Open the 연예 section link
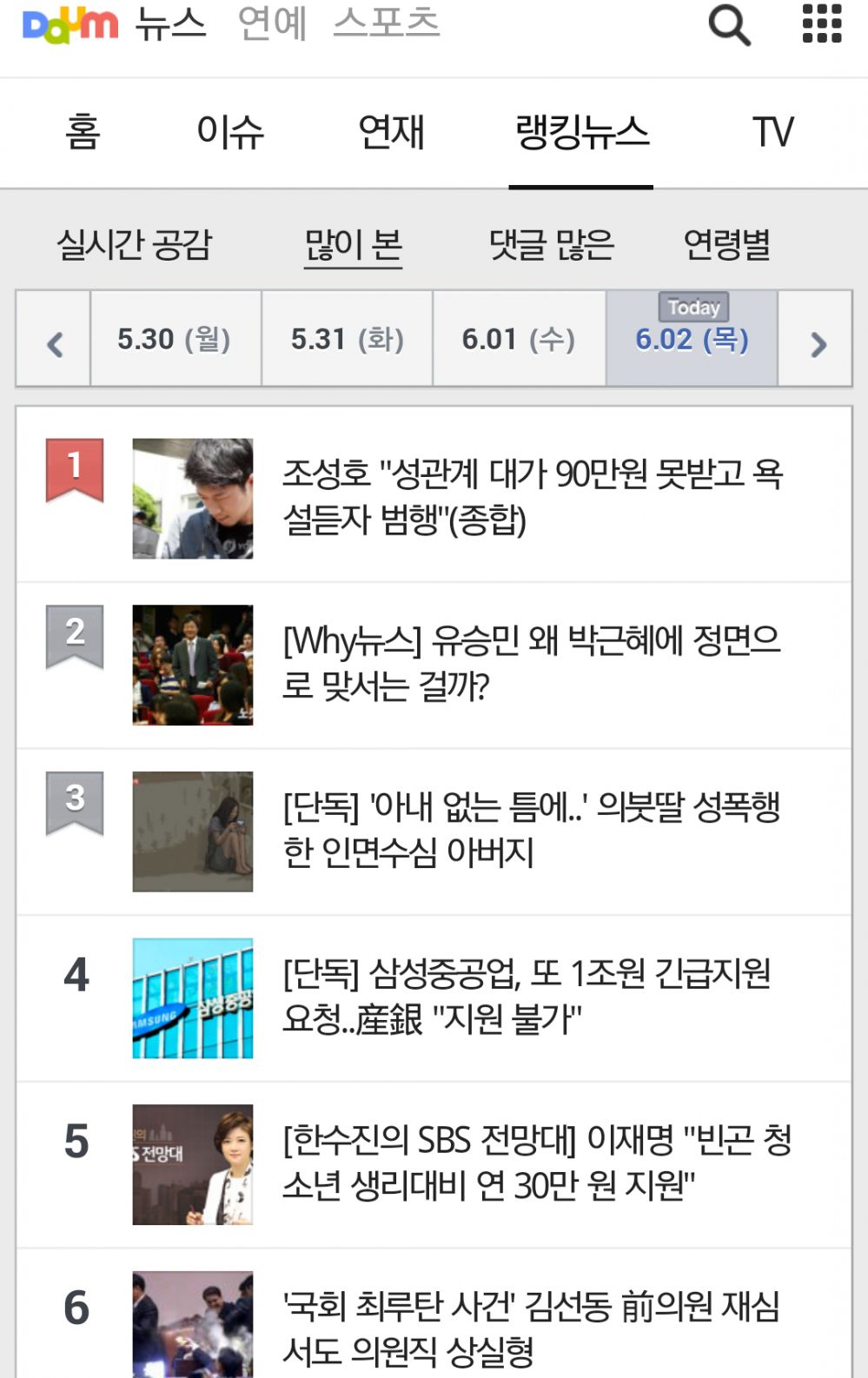Image resolution: width=868 pixels, height=1378 pixels. 272,23
